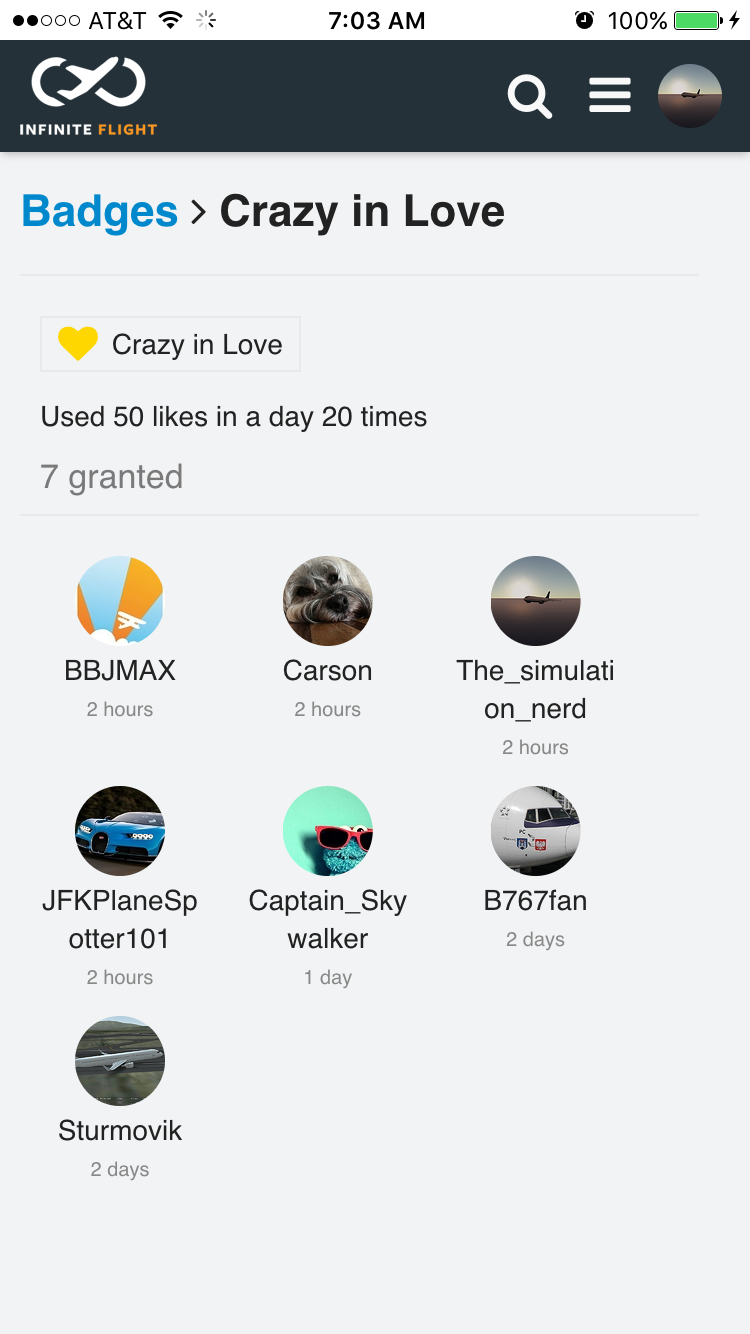Open BBJMAX's profile
This screenshot has width=750, height=1334.
120,601
